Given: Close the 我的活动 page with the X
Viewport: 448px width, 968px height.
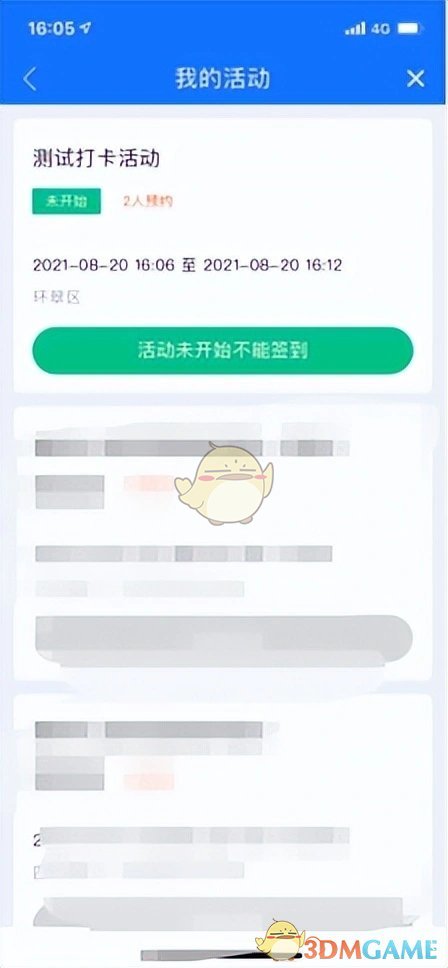Looking at the screenshot, I should (x=416, y=78).
